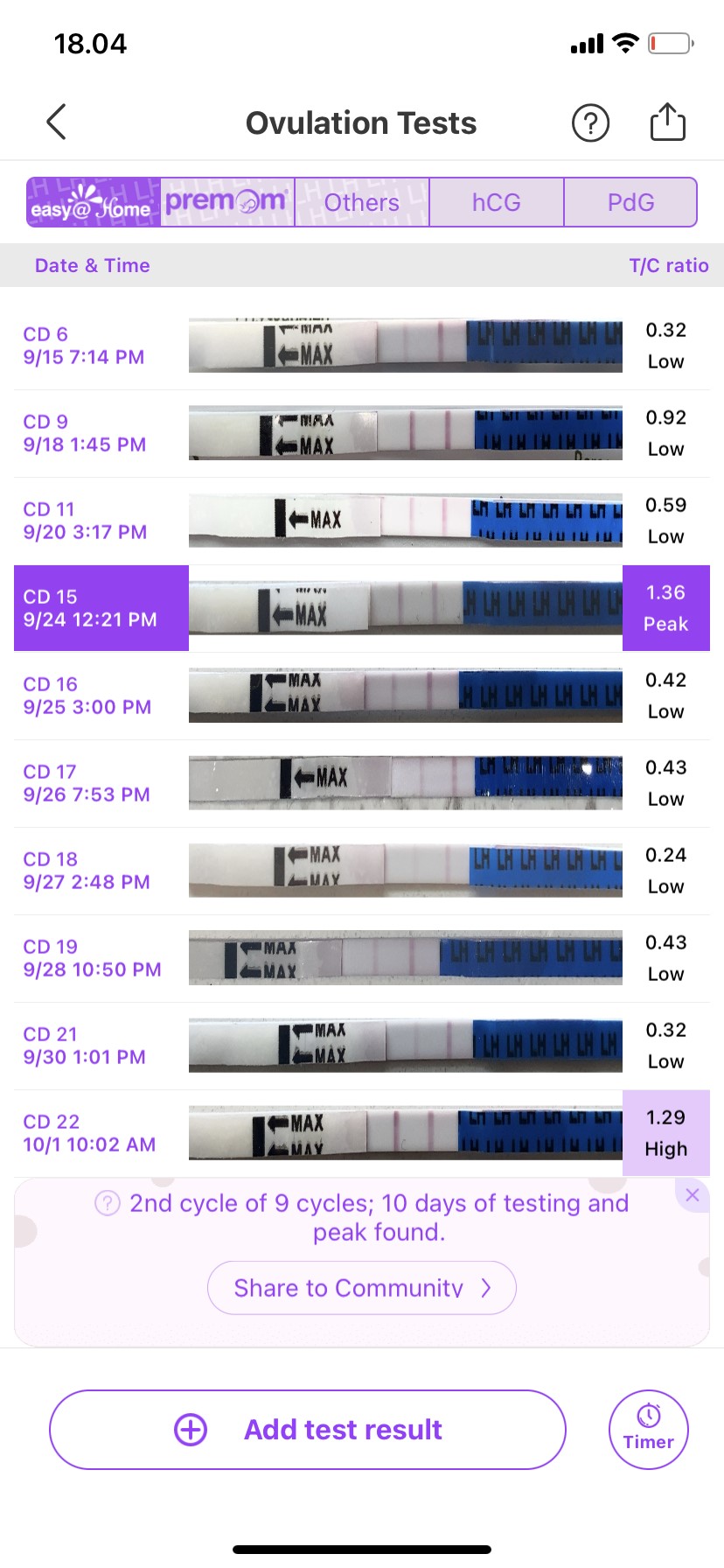Open the CD 16 test entry
The height and width of the screenshot is (1568, 724).
pos(362,696)
